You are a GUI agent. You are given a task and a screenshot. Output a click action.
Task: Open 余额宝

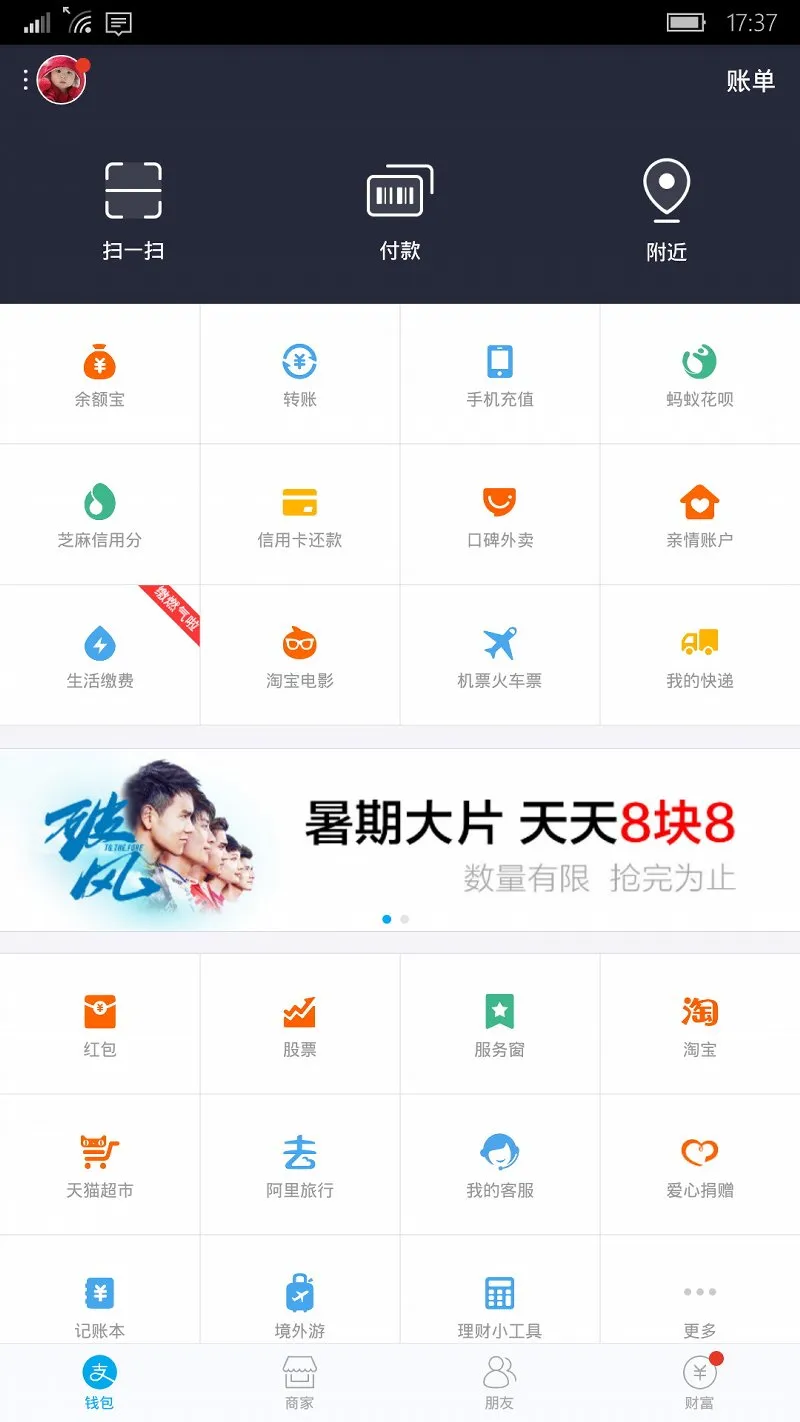100,375
